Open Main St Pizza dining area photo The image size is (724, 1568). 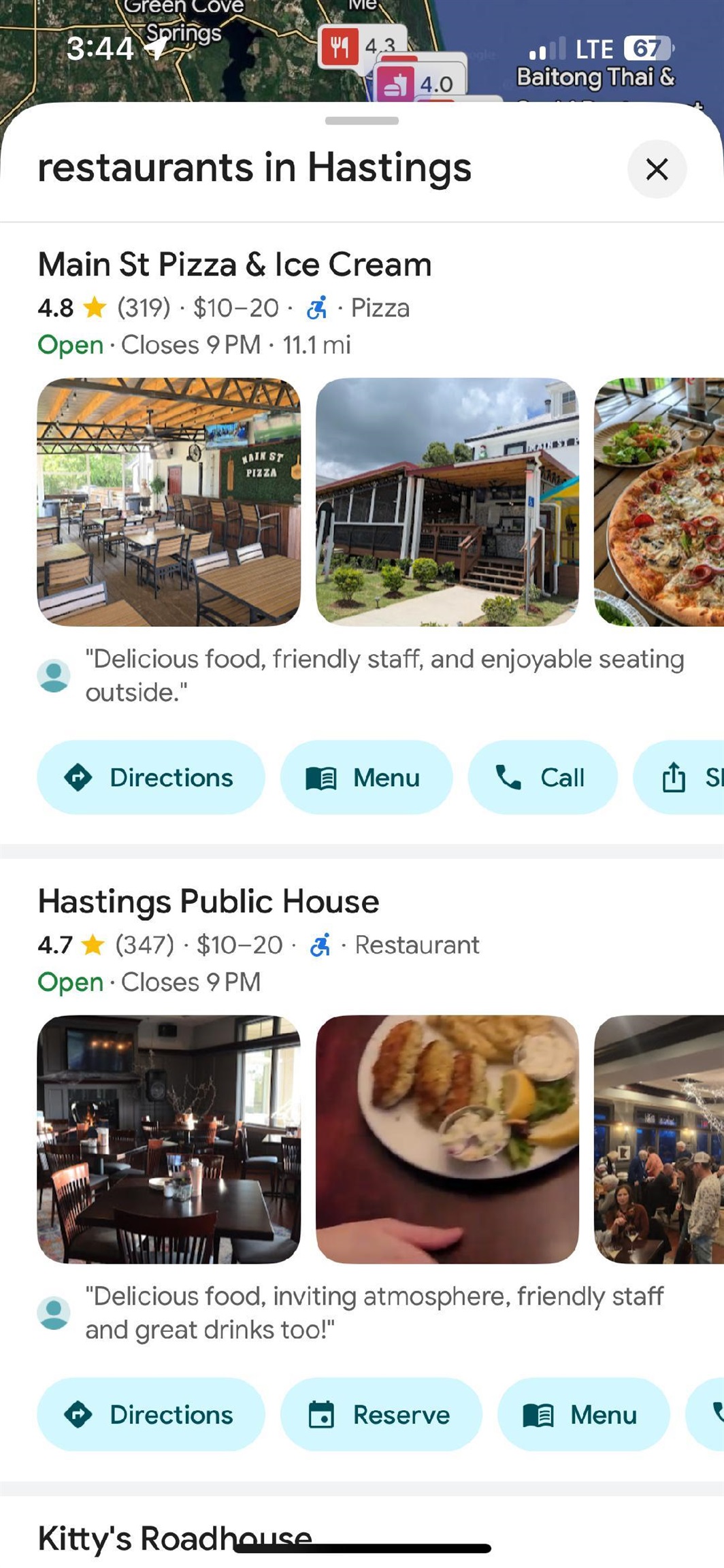pyautogui.click(x=168, y=502)
